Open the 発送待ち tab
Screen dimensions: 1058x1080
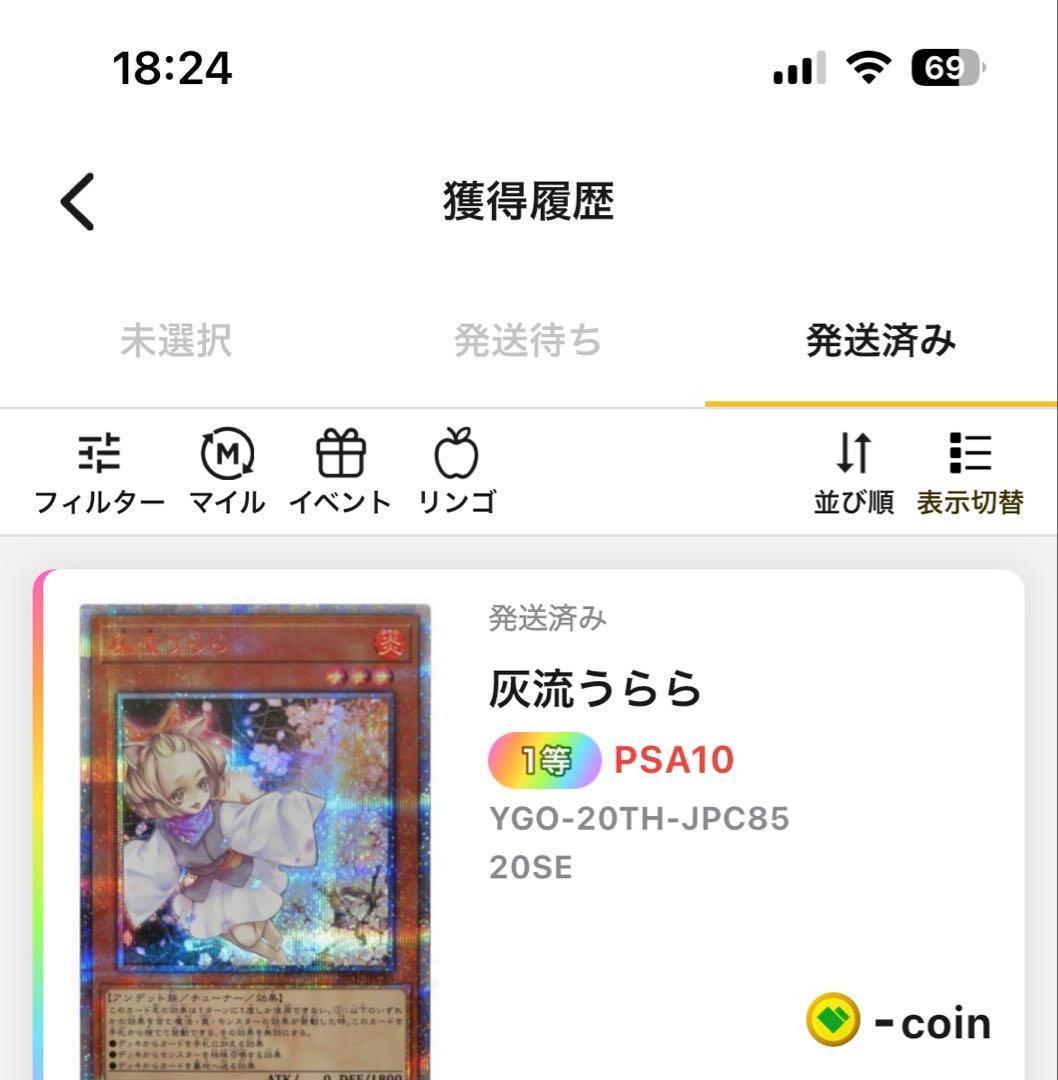tap(529, 342)
